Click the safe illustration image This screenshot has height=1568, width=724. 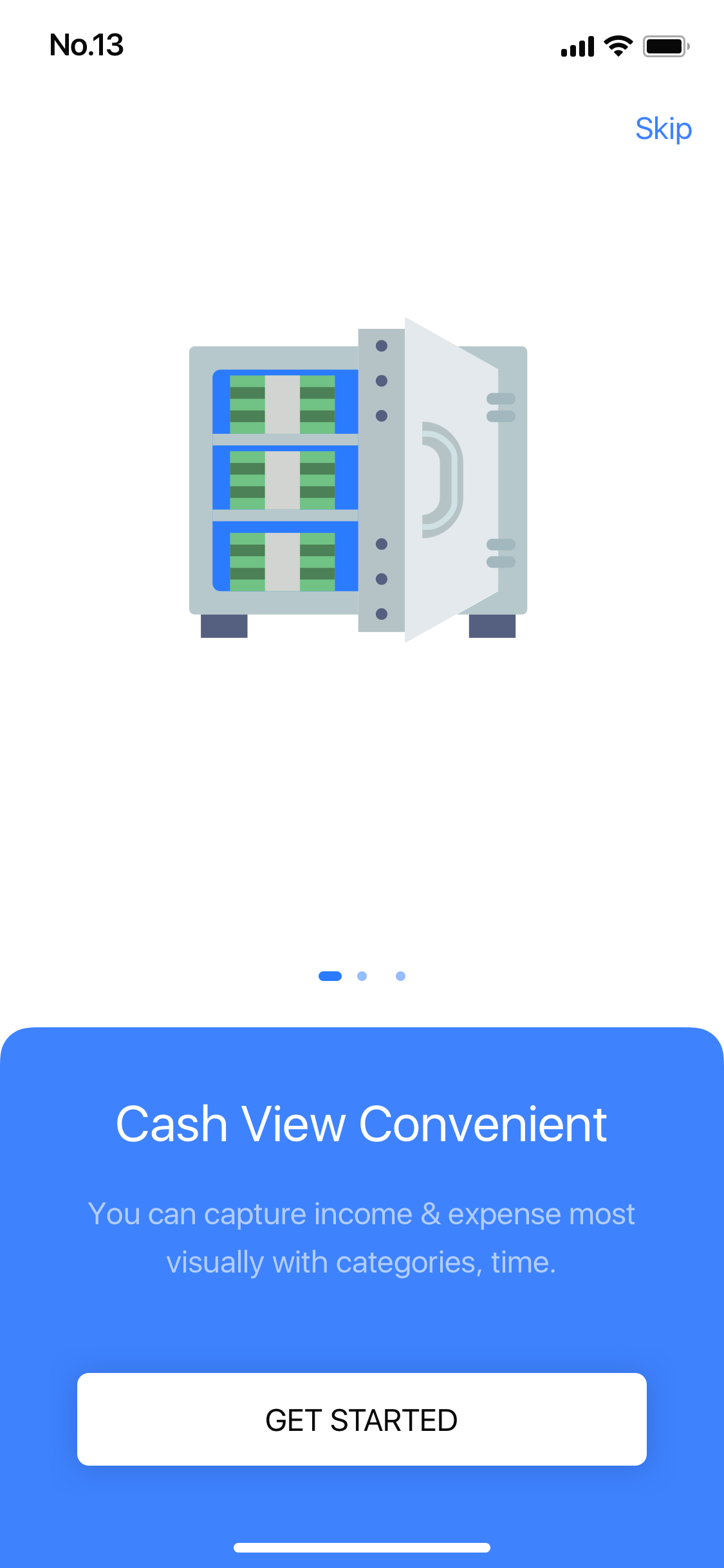click(358, 480)
